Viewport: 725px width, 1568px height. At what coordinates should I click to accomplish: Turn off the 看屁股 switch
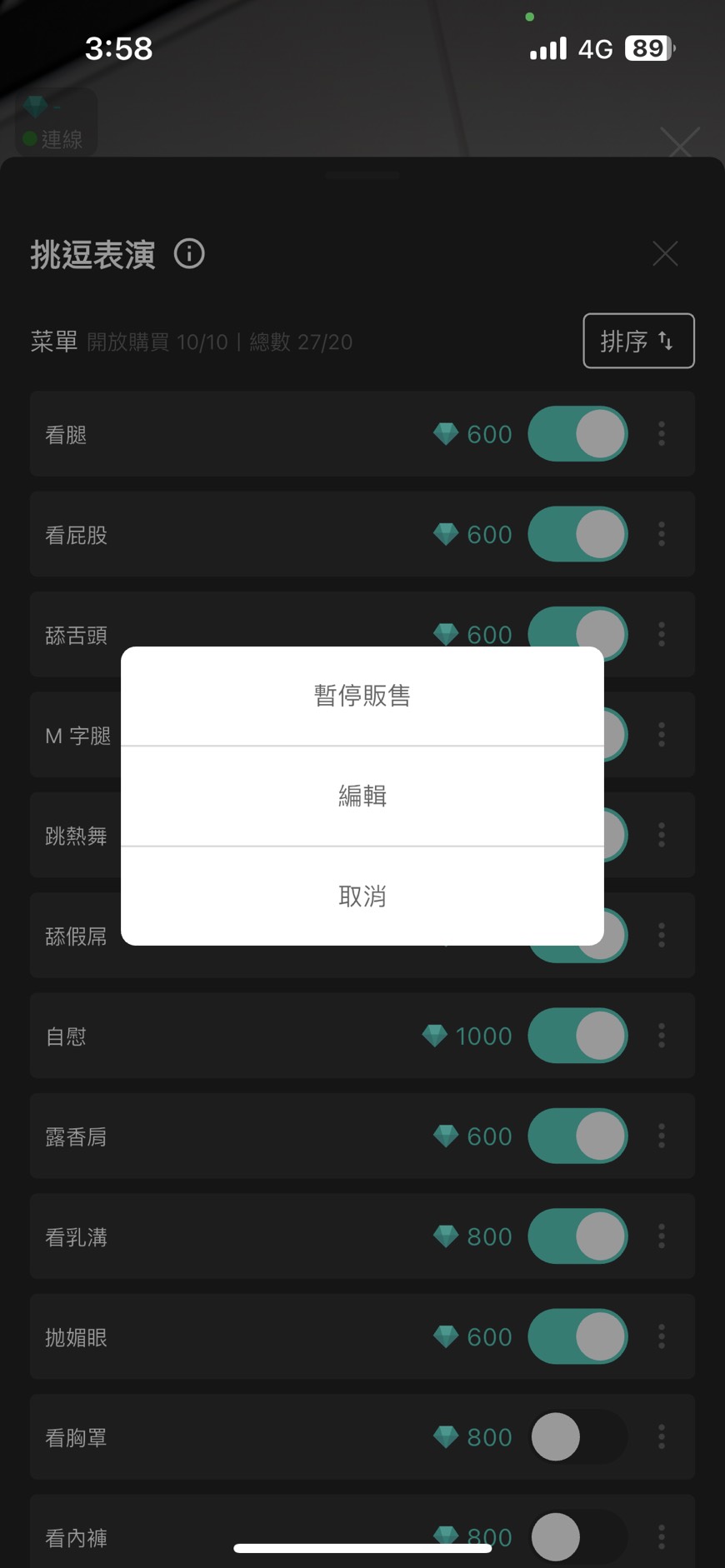pyautogui.click(x=577, y=534)
